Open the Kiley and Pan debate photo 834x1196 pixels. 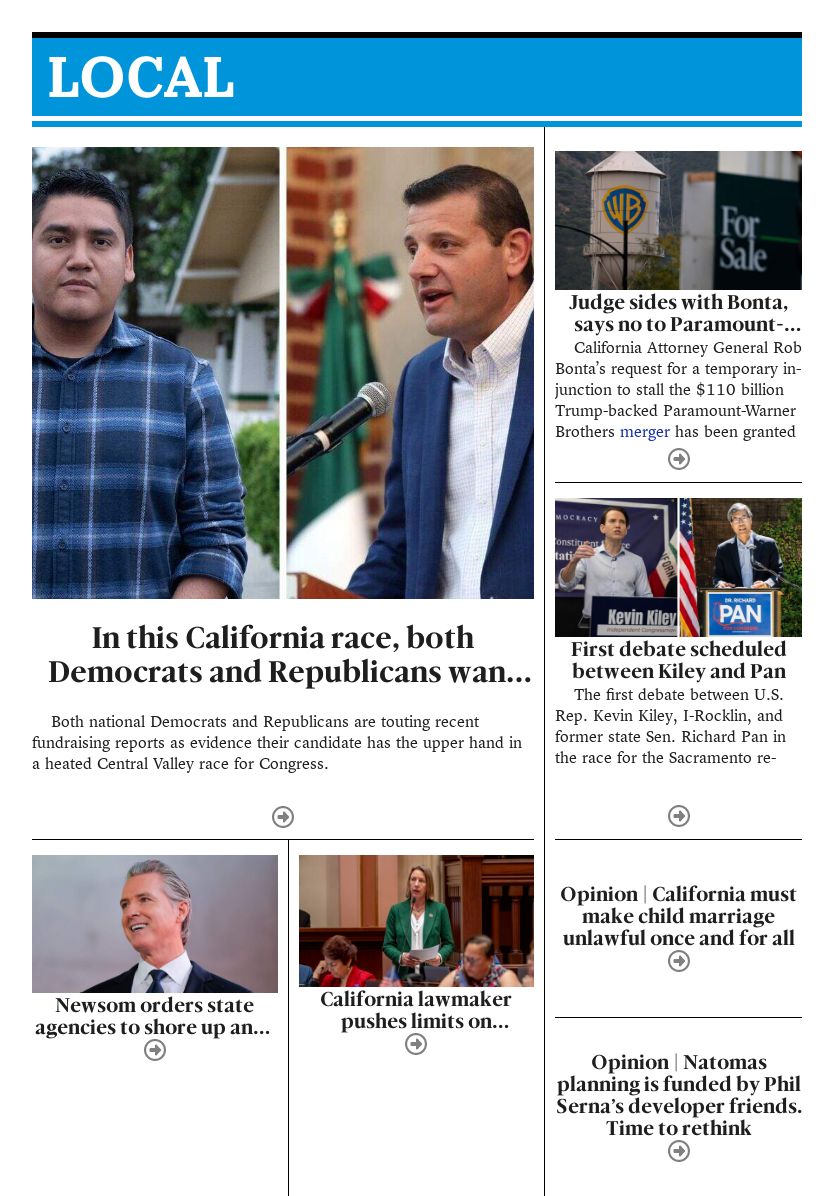pyautogui.click(x=678, y=567)
